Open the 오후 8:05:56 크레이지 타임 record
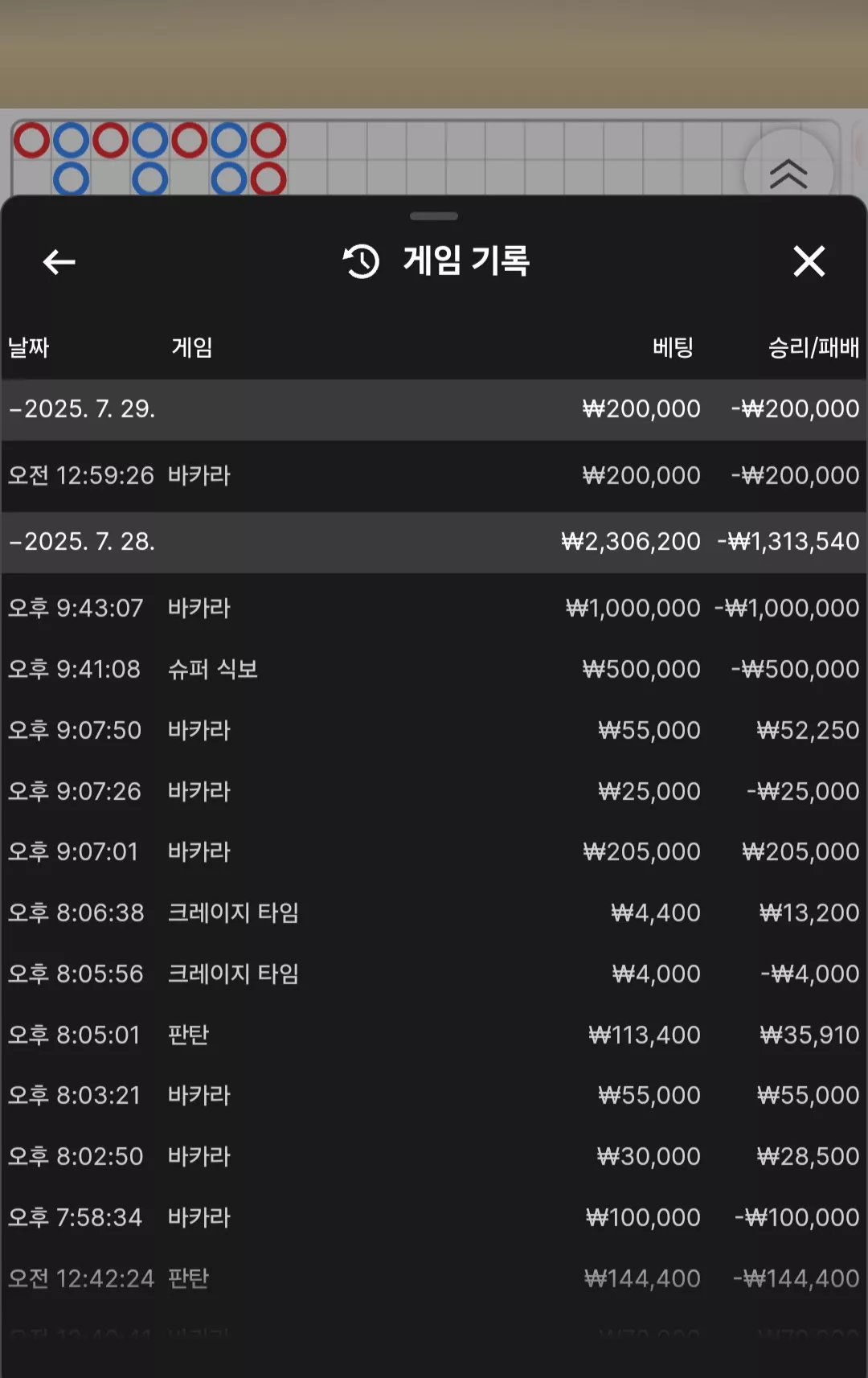The image size is (868, 1378). point(434,974)
